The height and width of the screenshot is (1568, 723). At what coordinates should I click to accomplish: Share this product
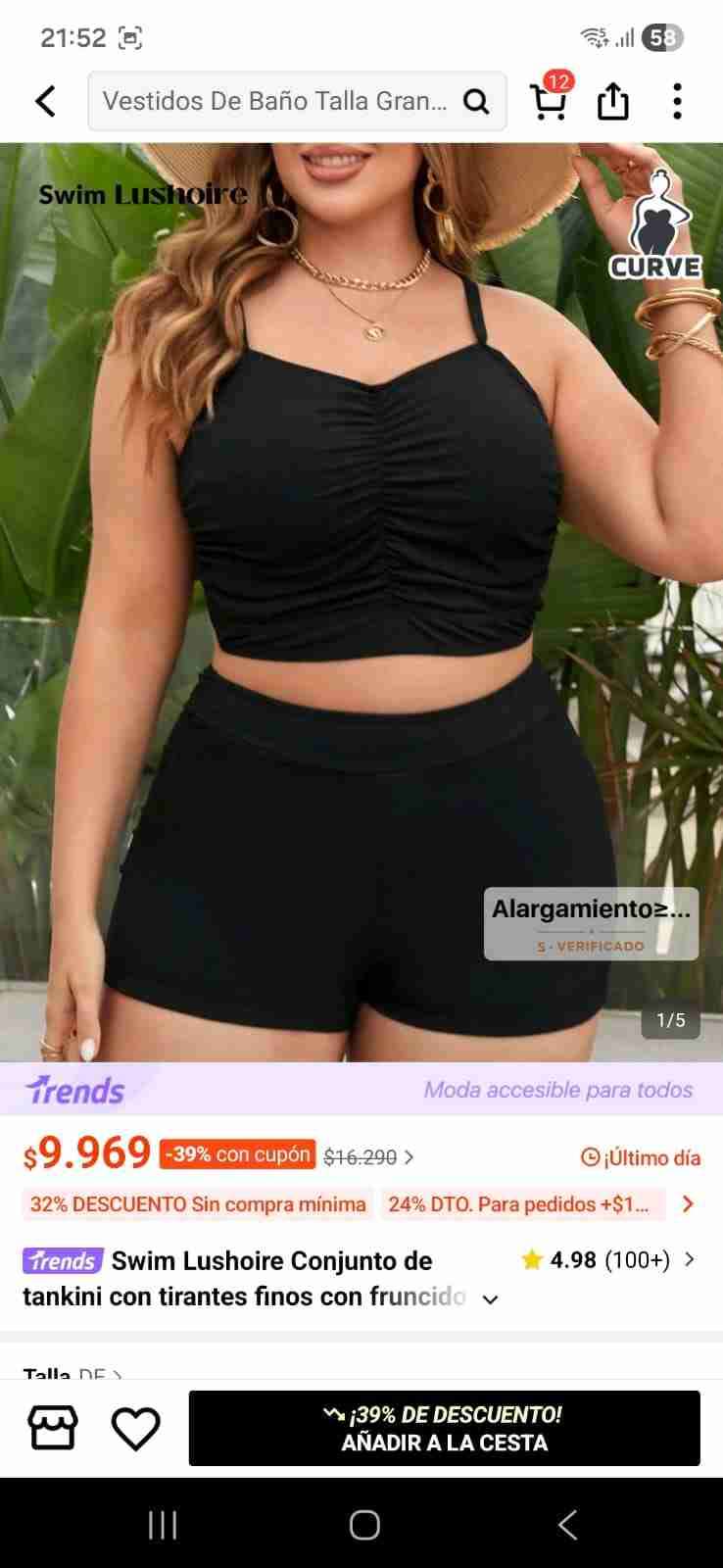[x=612, y=101]
